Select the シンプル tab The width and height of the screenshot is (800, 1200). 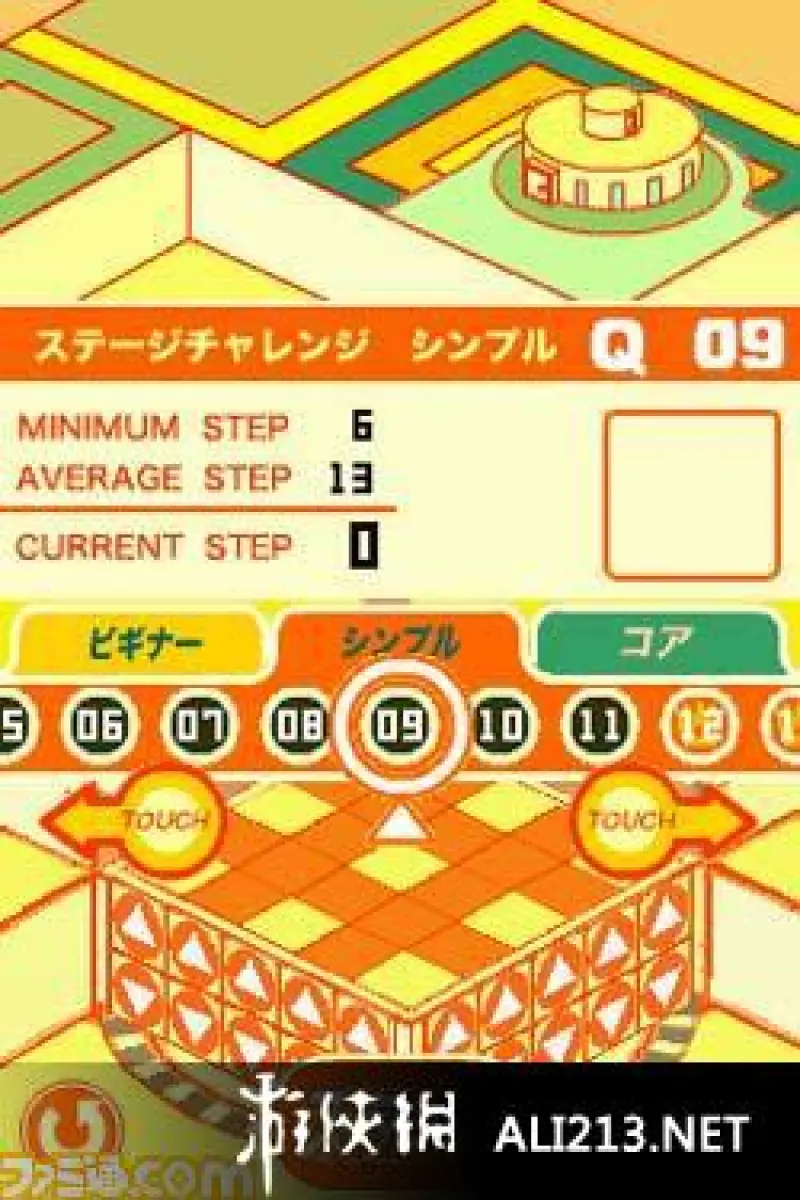coord(400,642)
